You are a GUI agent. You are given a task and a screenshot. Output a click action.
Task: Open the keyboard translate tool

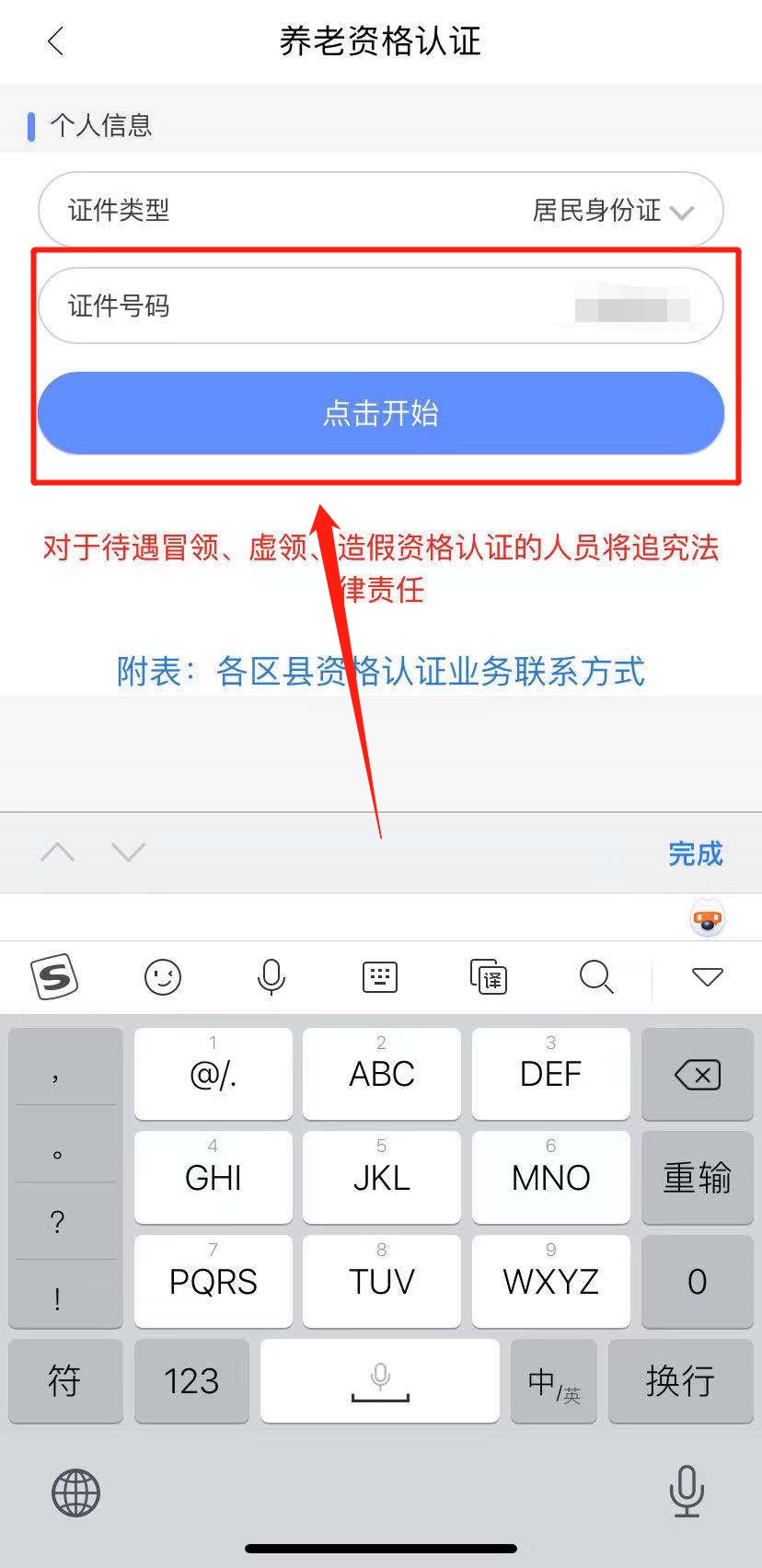pyautogui.click(x=489, y=977)
